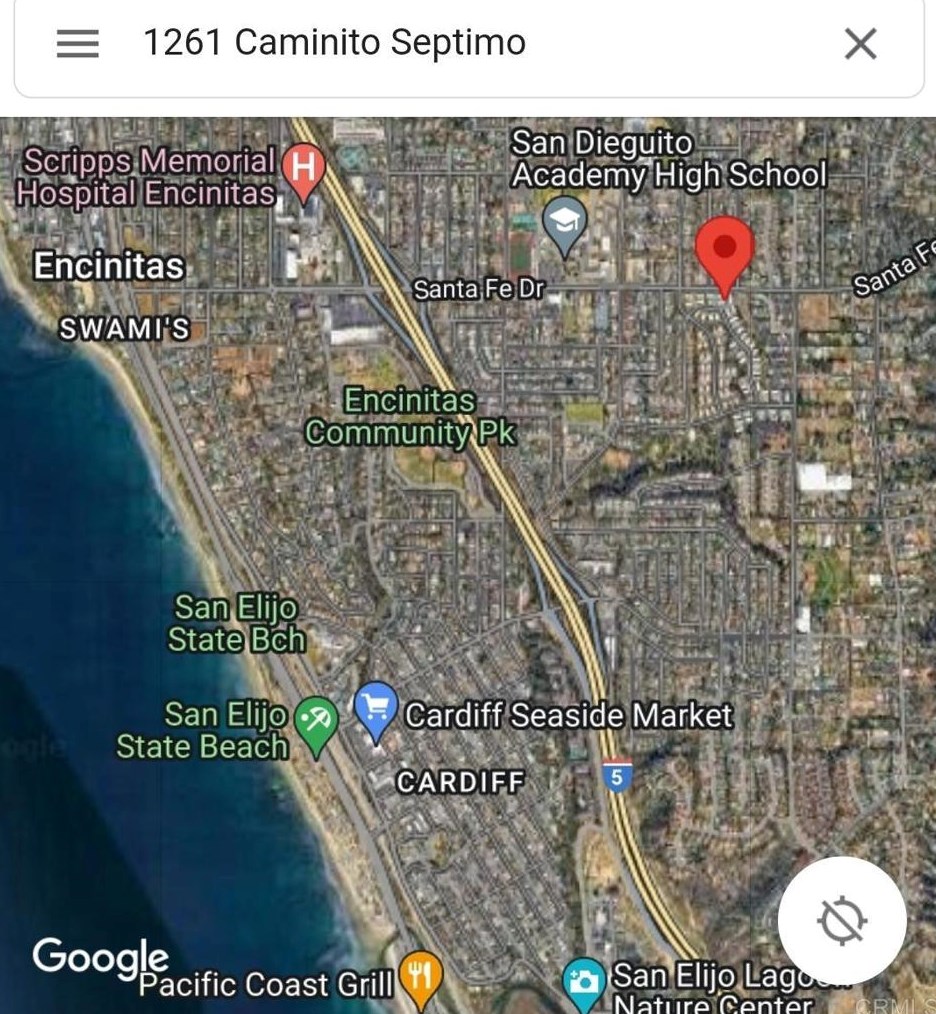Open Pacific Coast Grill restaurant marker
This screenshot has width=936, height=1014.
(x=420, y=976)
